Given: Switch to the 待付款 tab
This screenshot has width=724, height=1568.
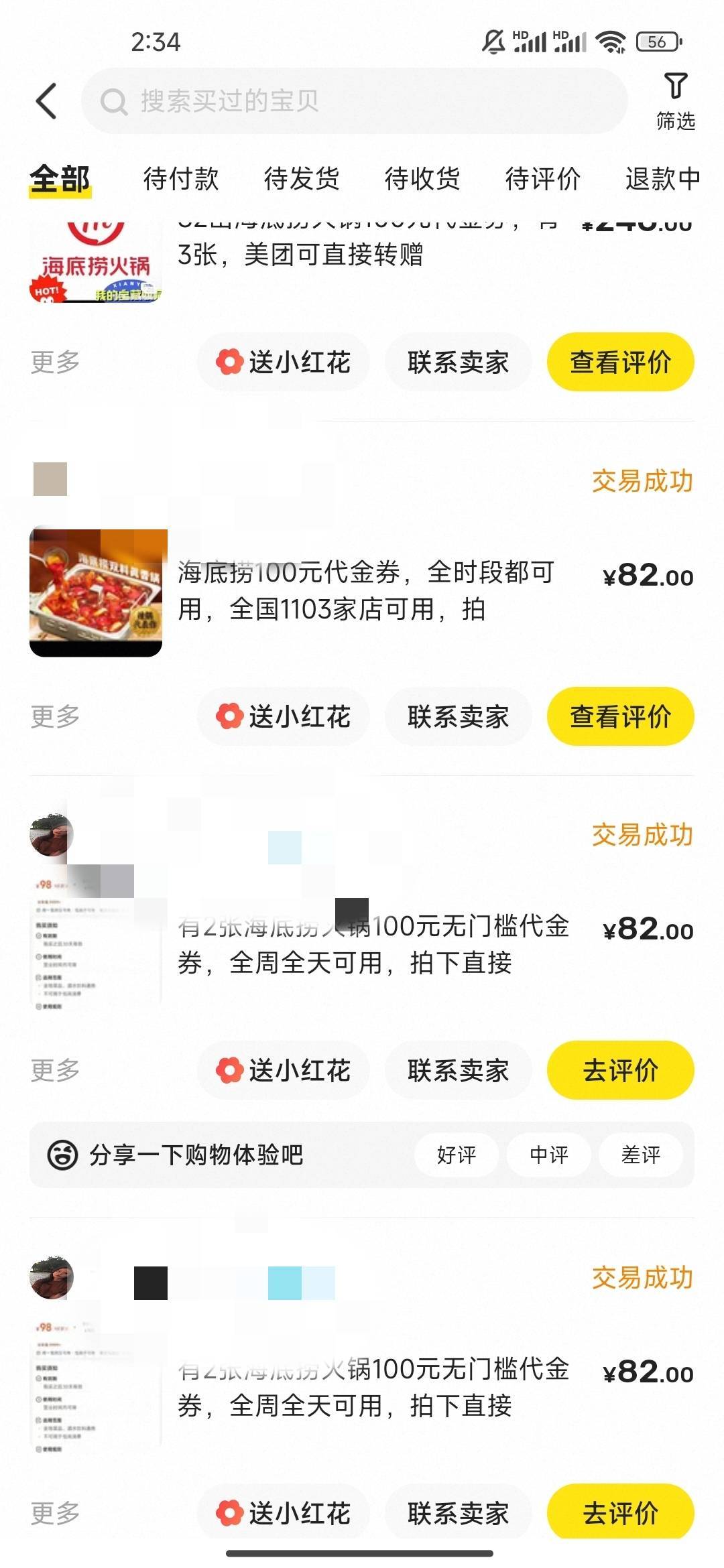Looking at the screenshot, I should pyautogui.click(x=181, y=179).
